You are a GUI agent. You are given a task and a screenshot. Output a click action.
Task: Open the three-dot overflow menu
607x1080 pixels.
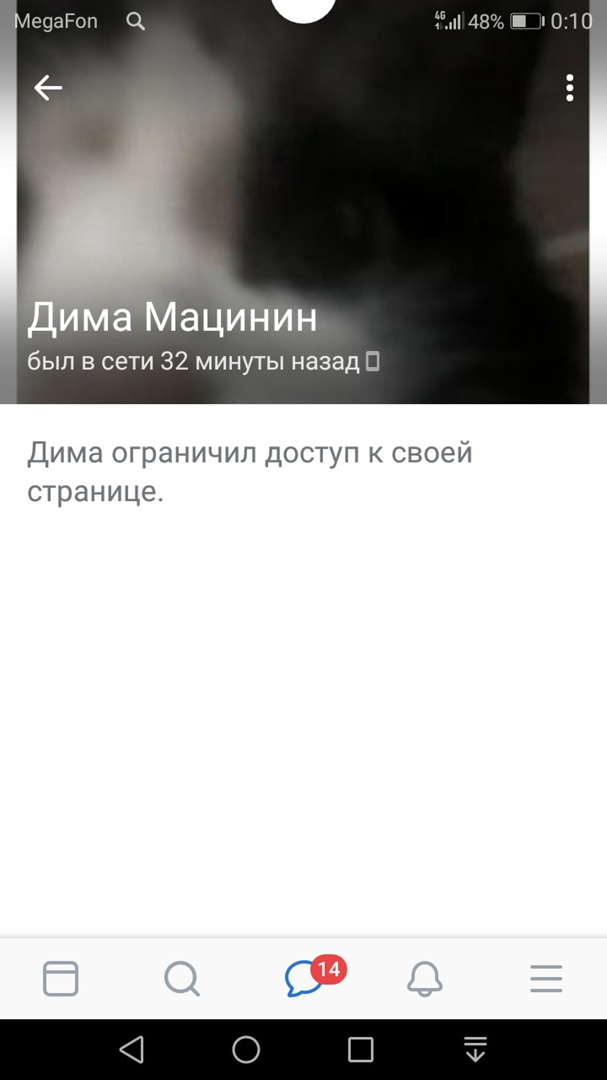pyautogui.click(x=569, y=88)
